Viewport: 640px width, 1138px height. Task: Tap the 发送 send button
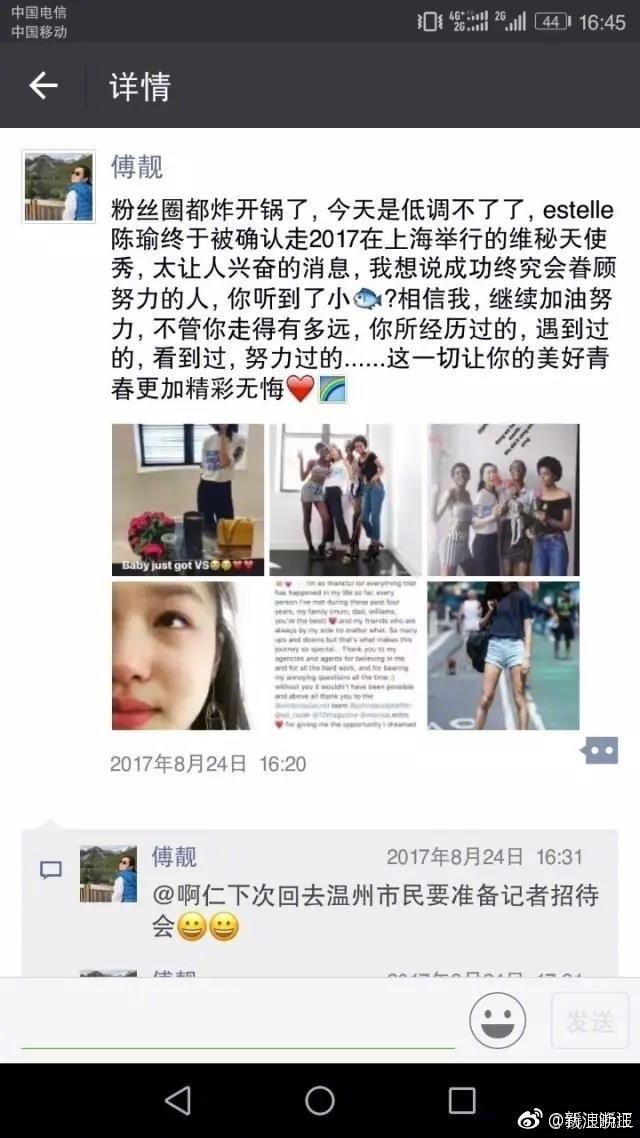pos(590,1021)
